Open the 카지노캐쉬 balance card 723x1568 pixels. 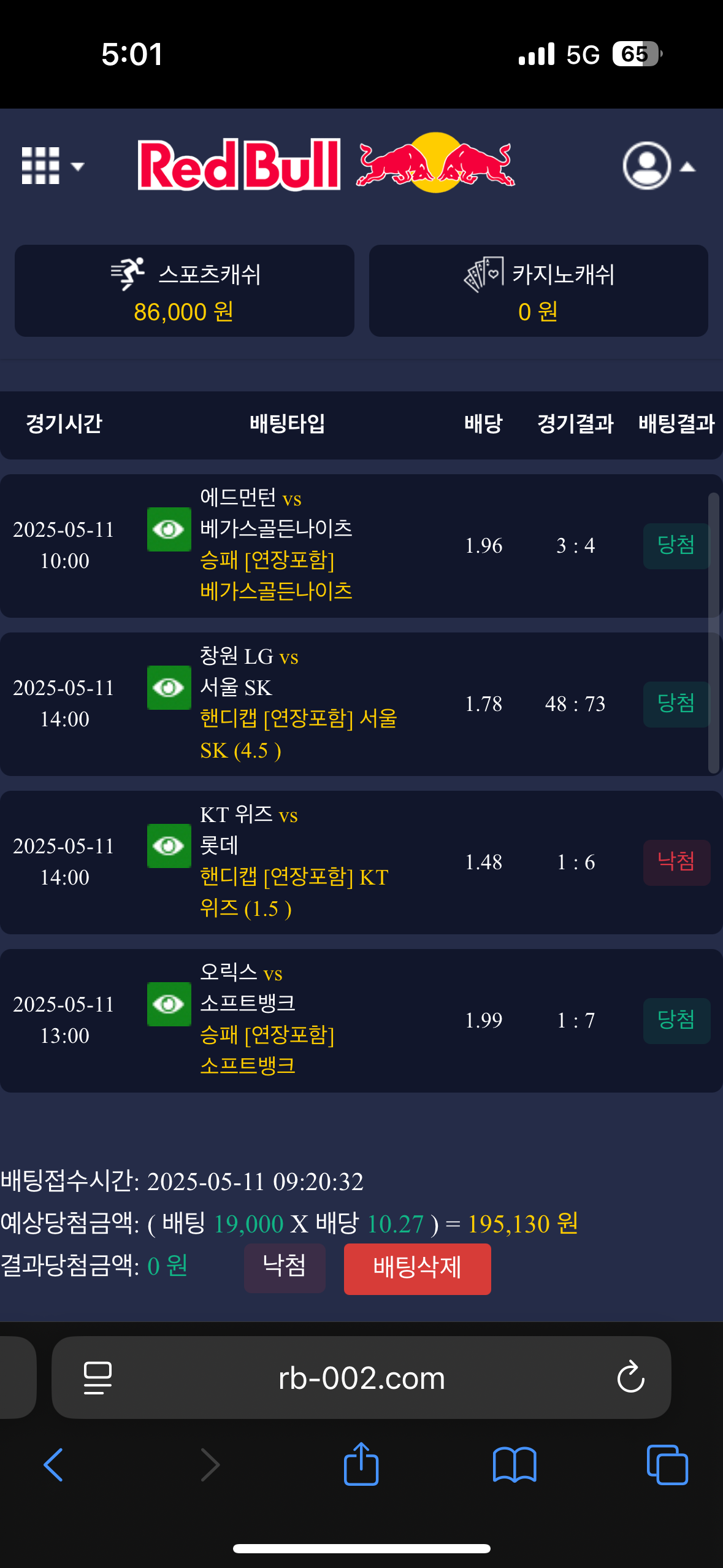tap(538, 291)
